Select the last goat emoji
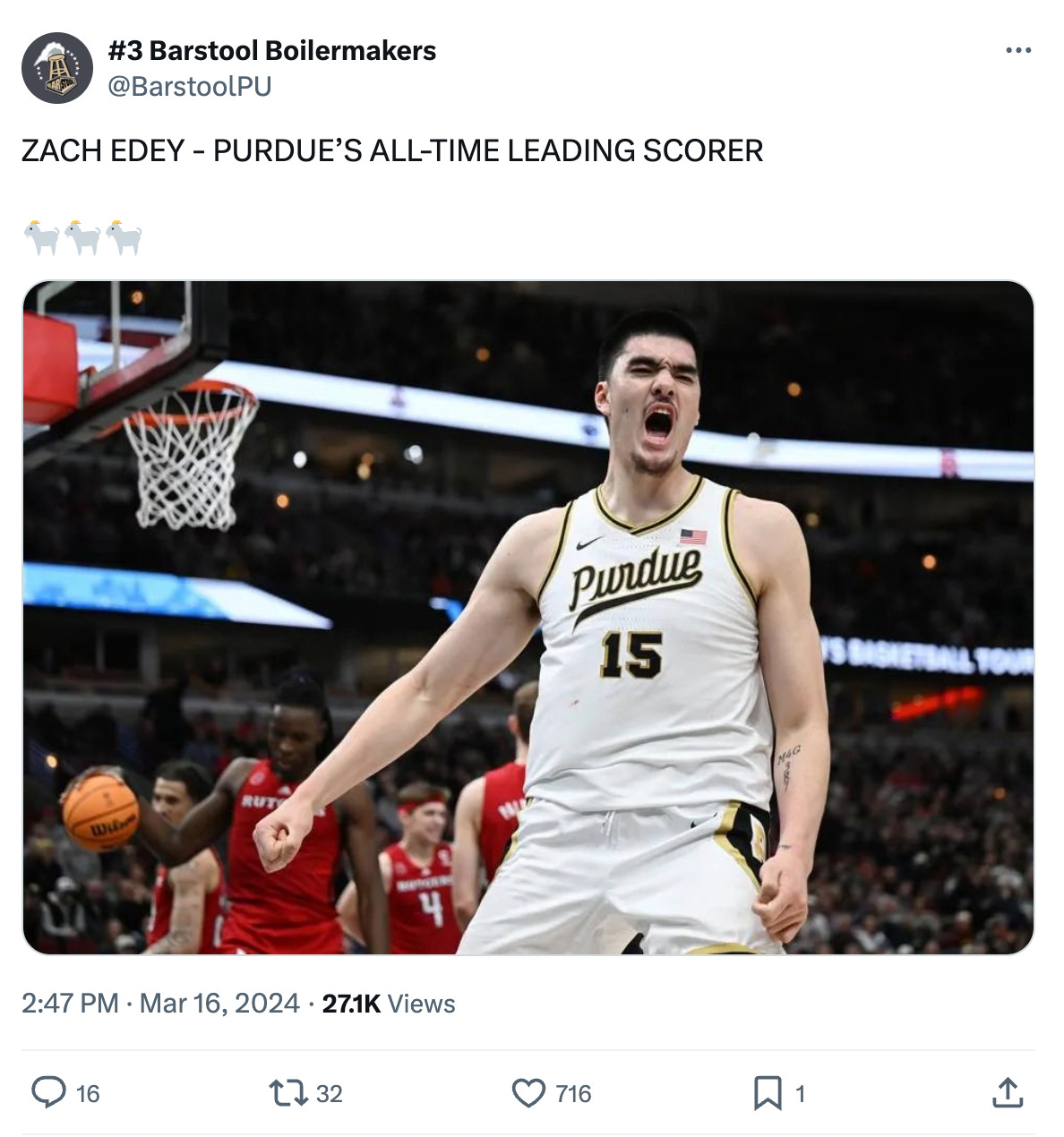Viewport: 1064px width, 1137px height. pyautogui.click(x=125, y=236)
